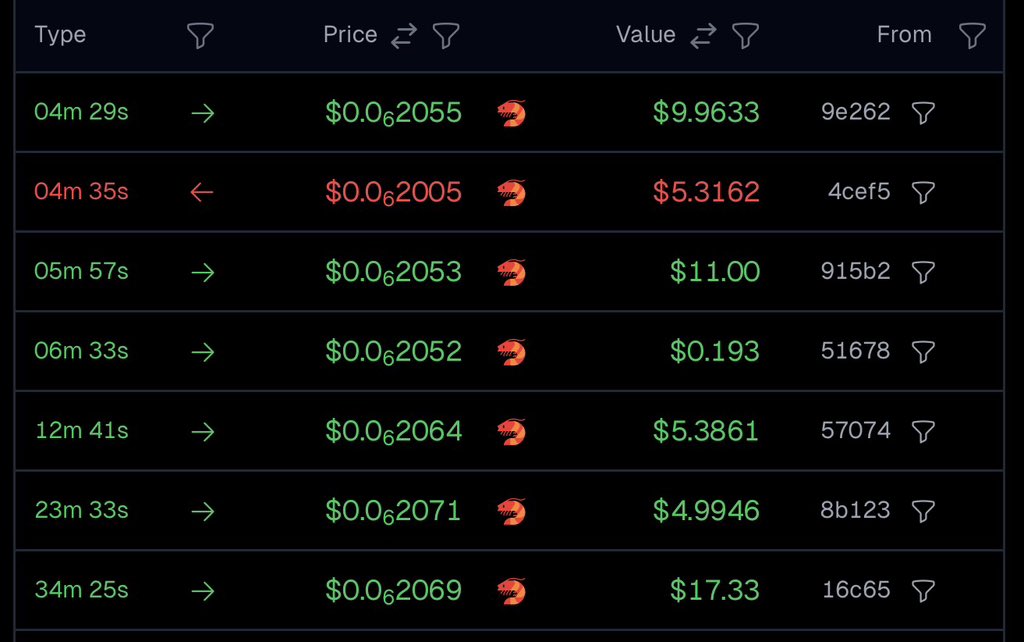
Task: Open the Value column filter
Action: click(x=745, y=36)
